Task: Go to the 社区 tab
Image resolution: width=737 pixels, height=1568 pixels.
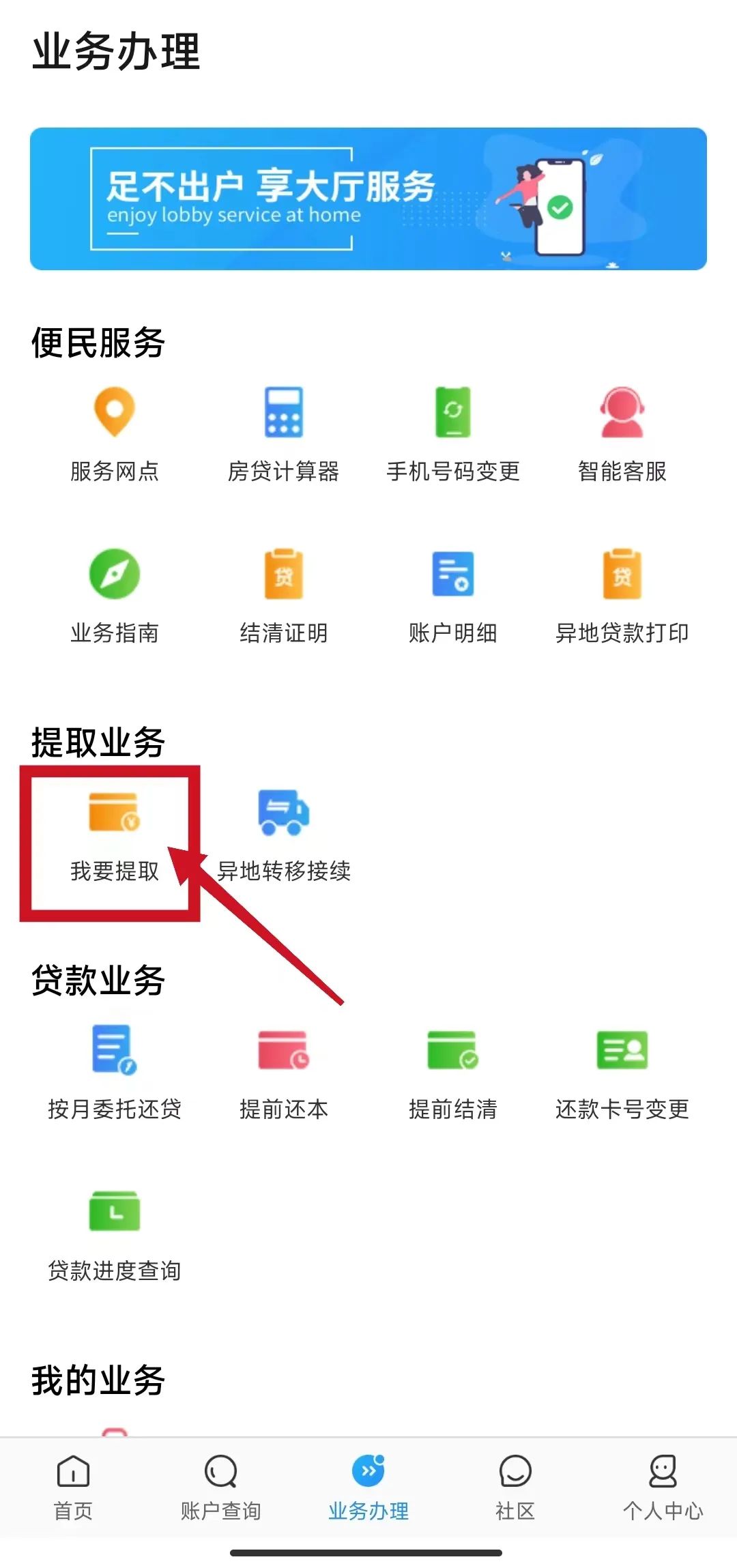Action: pyautogui.click(x=515, y=1487)
